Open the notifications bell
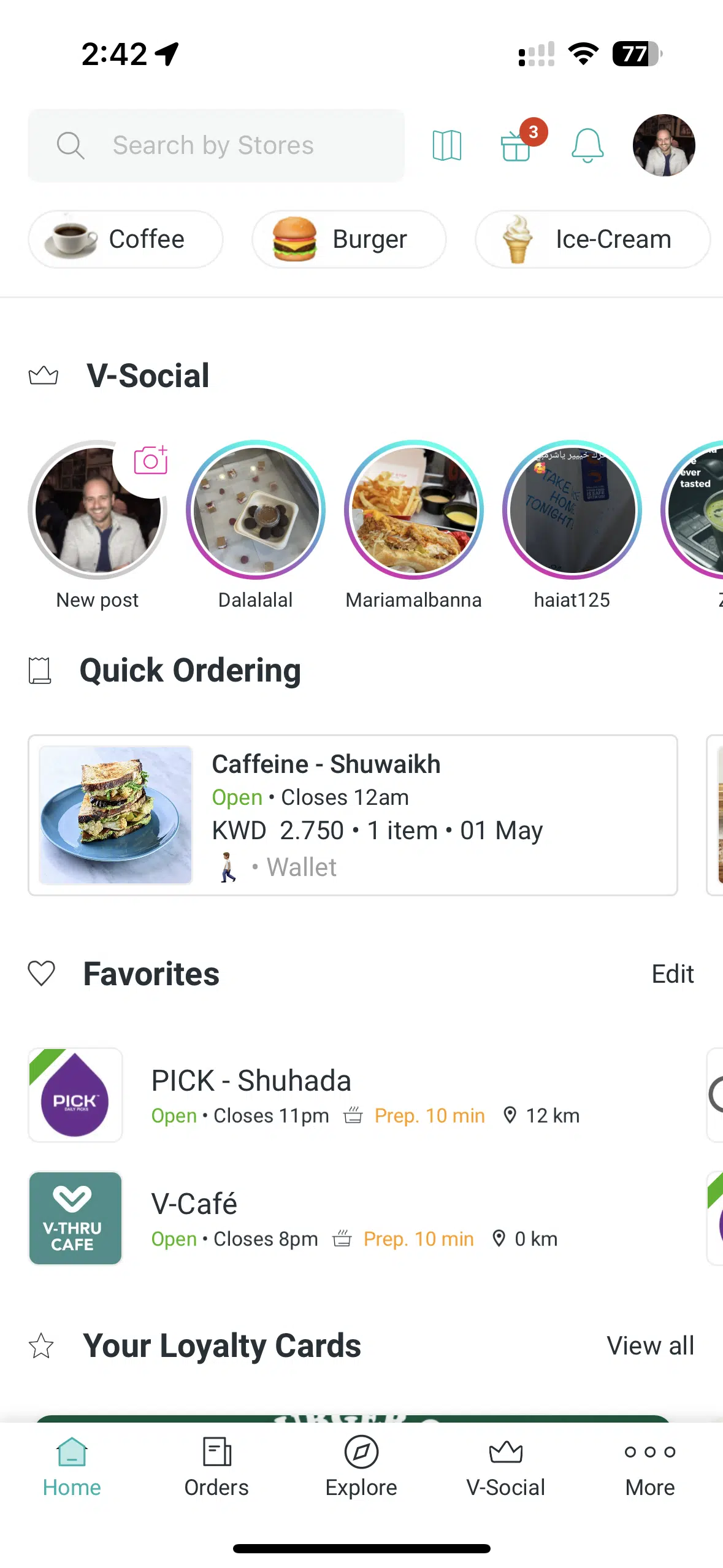Image resolution: width=723 pixels, height=1568 pixels. pyautogui.click(x=587, y=145)
